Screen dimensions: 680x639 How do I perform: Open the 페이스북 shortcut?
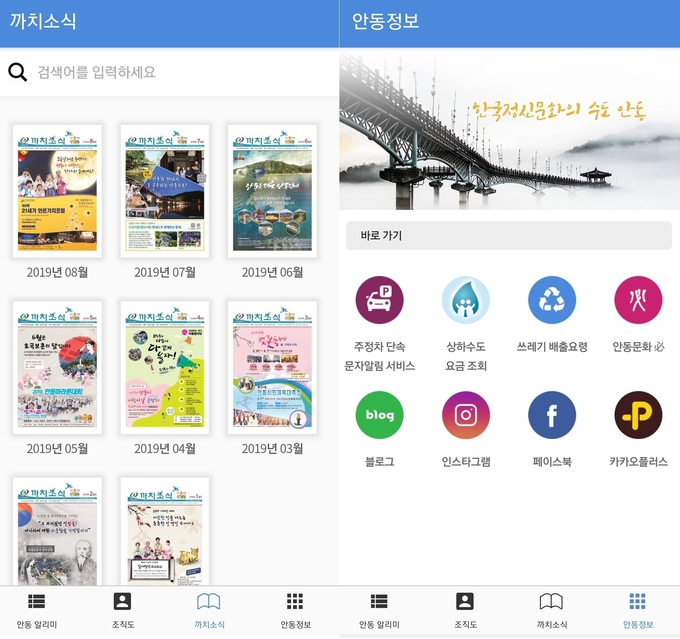pos(552,415)
